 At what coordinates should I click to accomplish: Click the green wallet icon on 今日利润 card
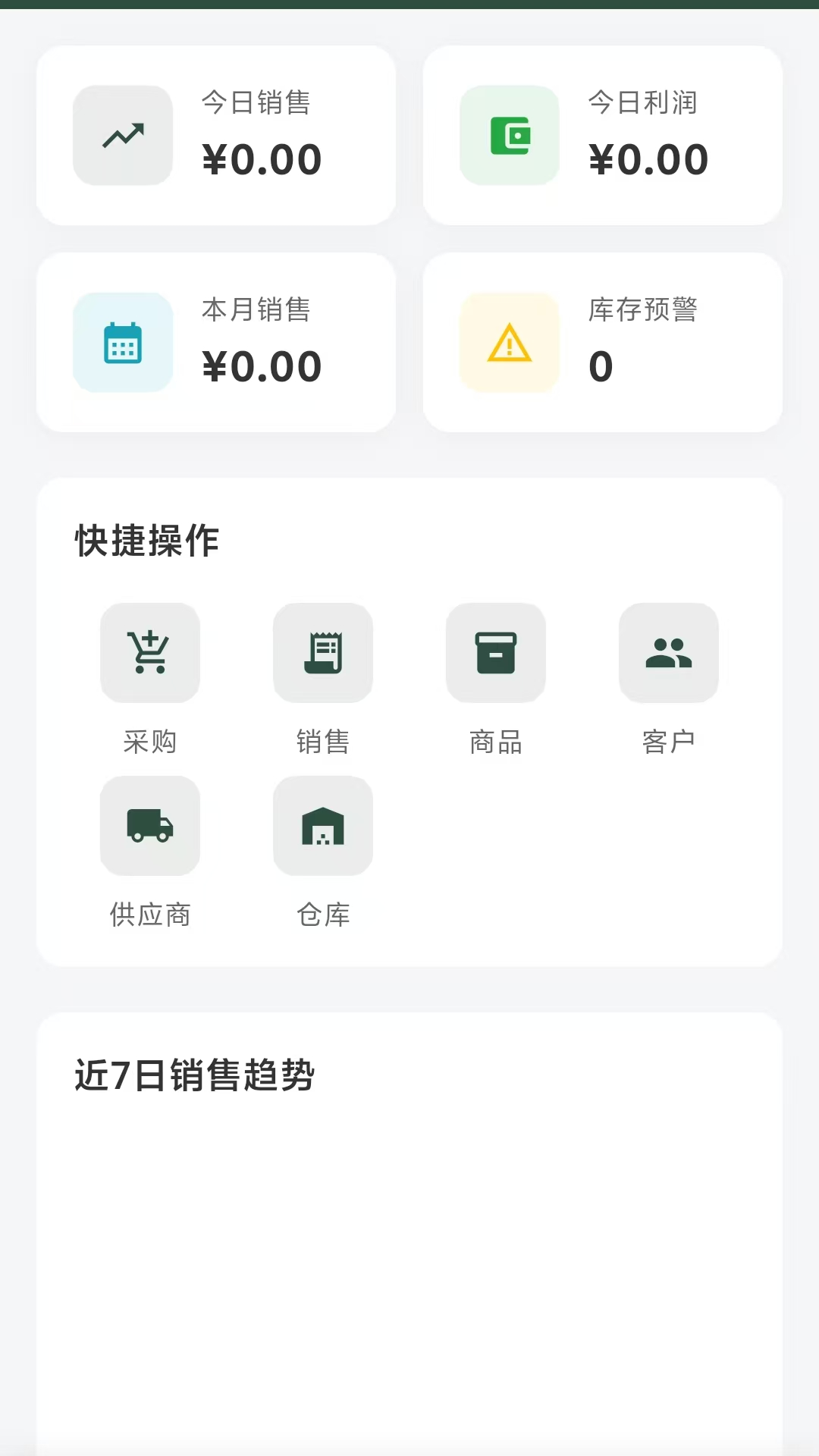coord(510,135)
